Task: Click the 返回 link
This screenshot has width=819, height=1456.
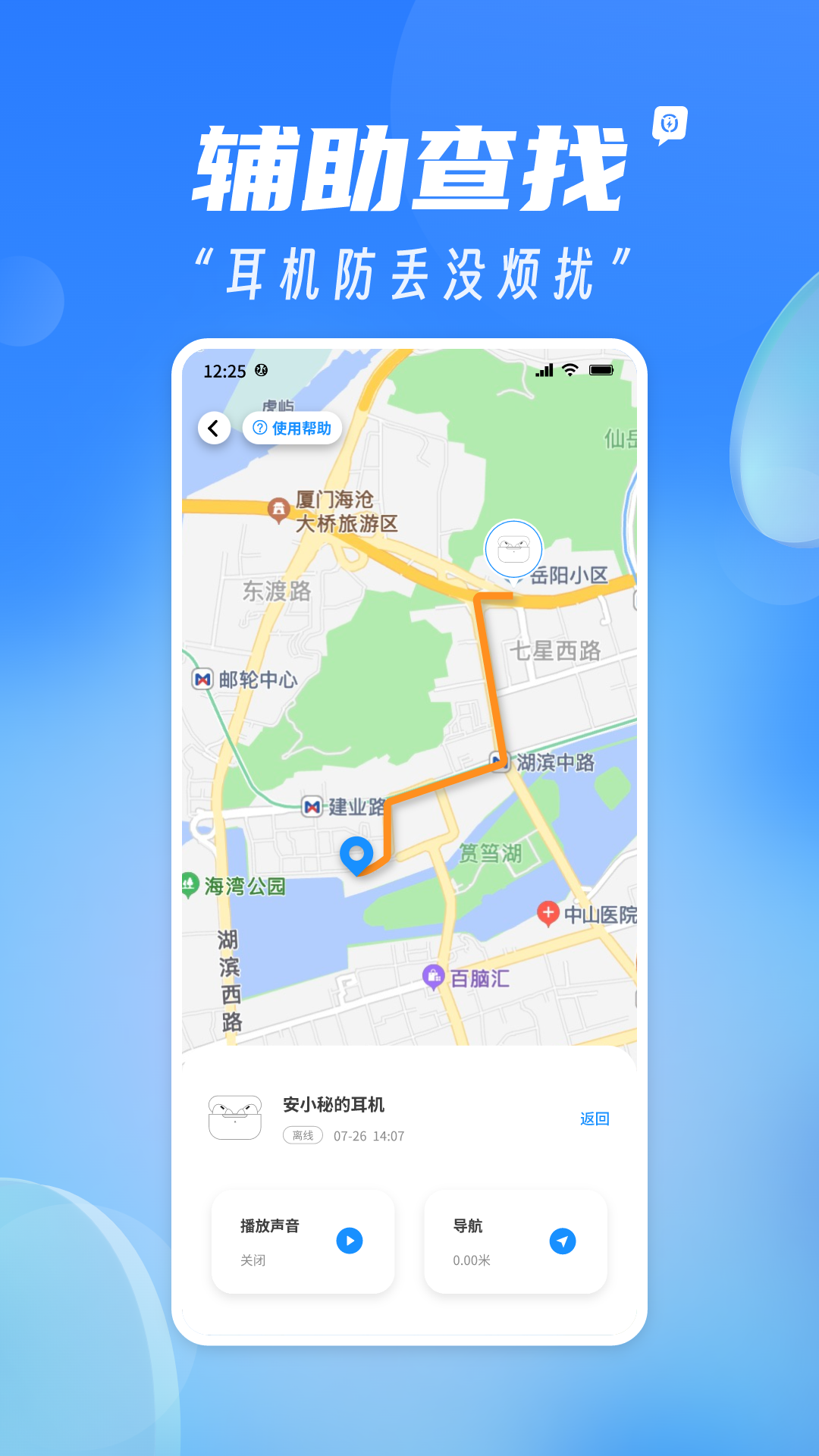Action: coord(595,1118)
